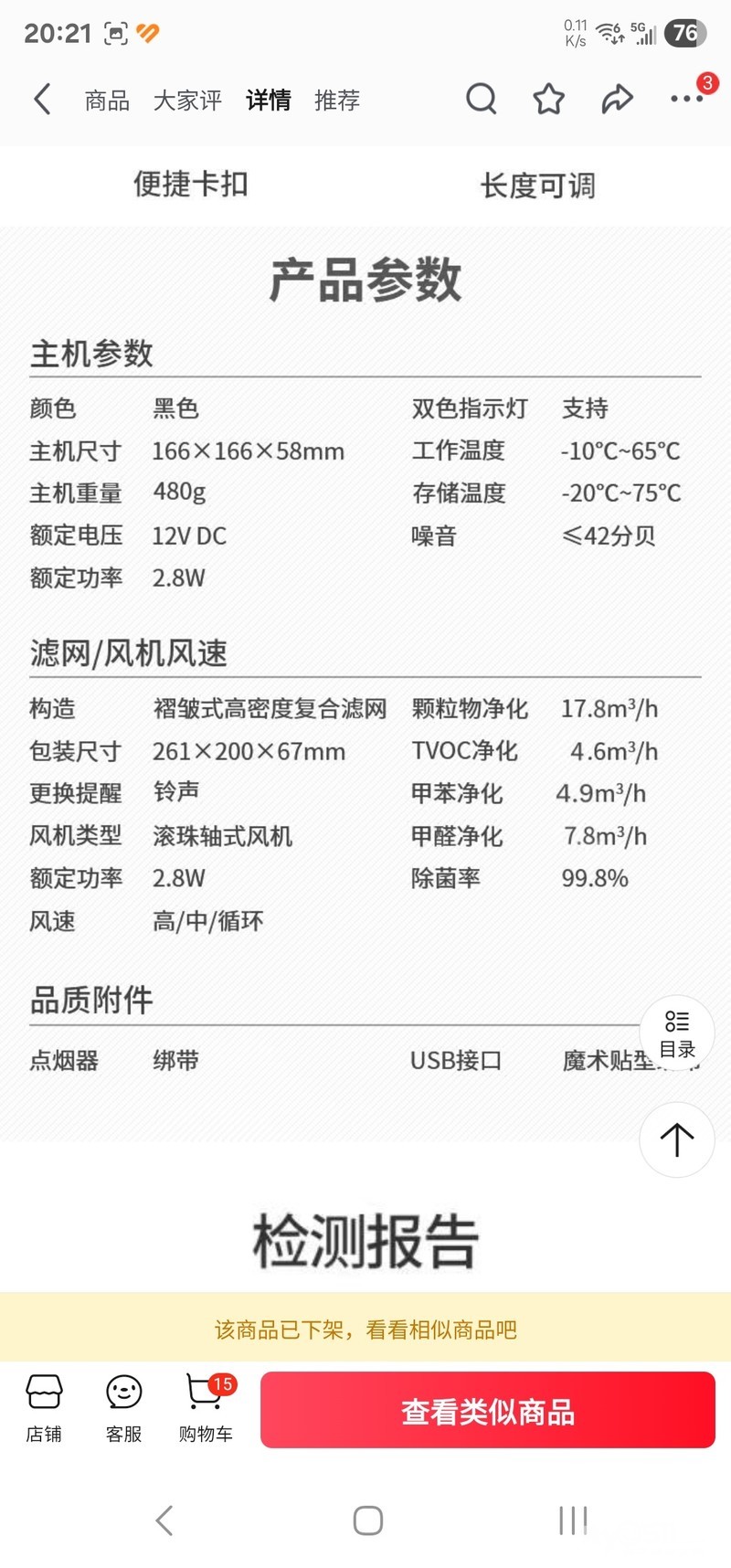Open the three-dot overflow menu
731x1568 pixels.
click(x=686, y=99)
